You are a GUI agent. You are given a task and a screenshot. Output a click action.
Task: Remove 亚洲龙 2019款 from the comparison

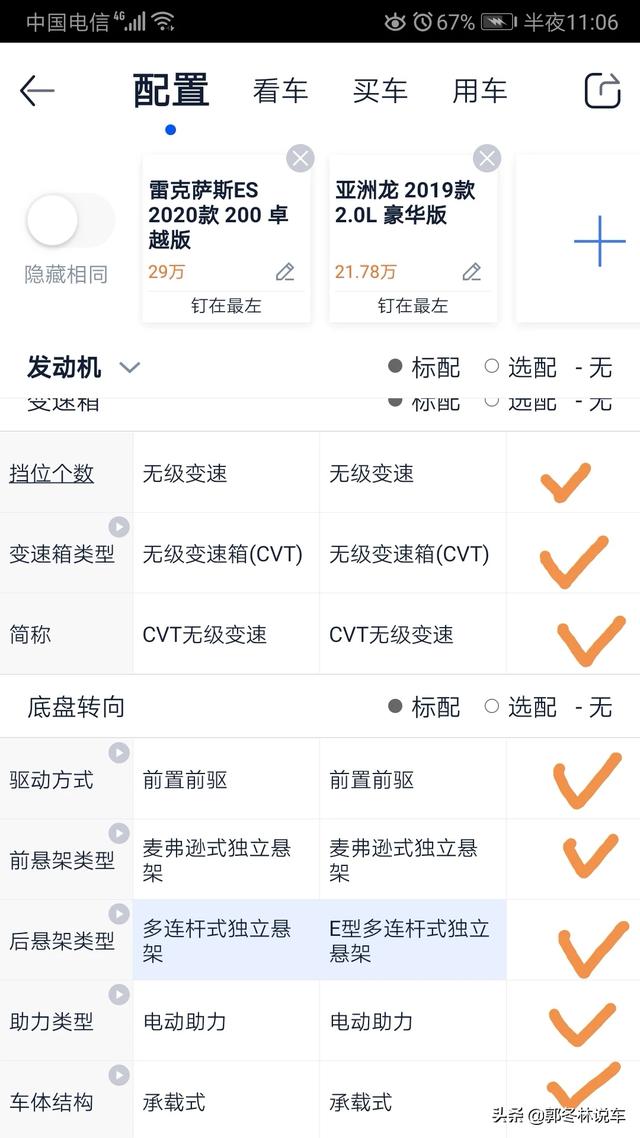pos(487,157)
